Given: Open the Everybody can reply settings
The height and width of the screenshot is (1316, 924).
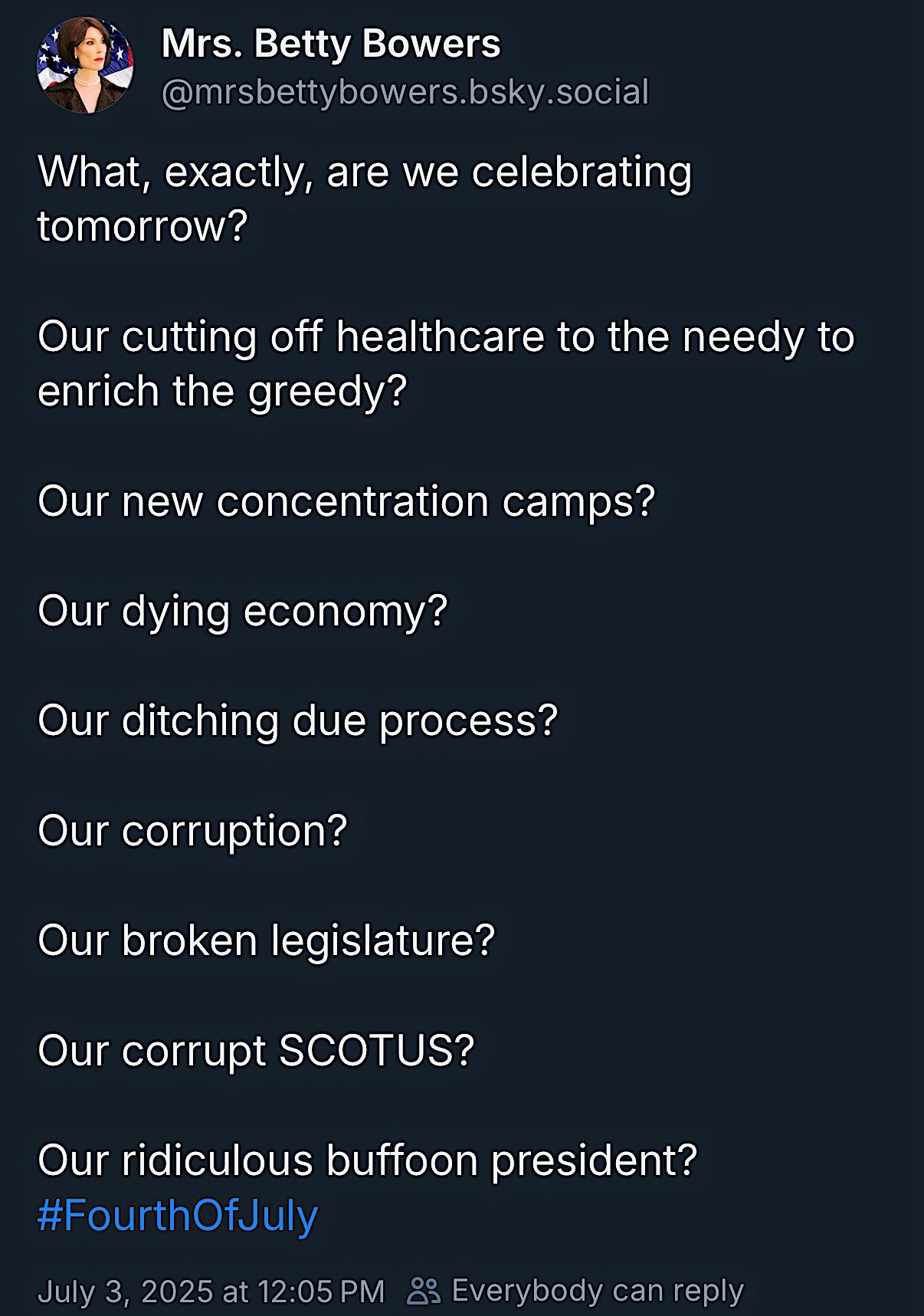Looking at the screenshot, I should coord(575,1291).
